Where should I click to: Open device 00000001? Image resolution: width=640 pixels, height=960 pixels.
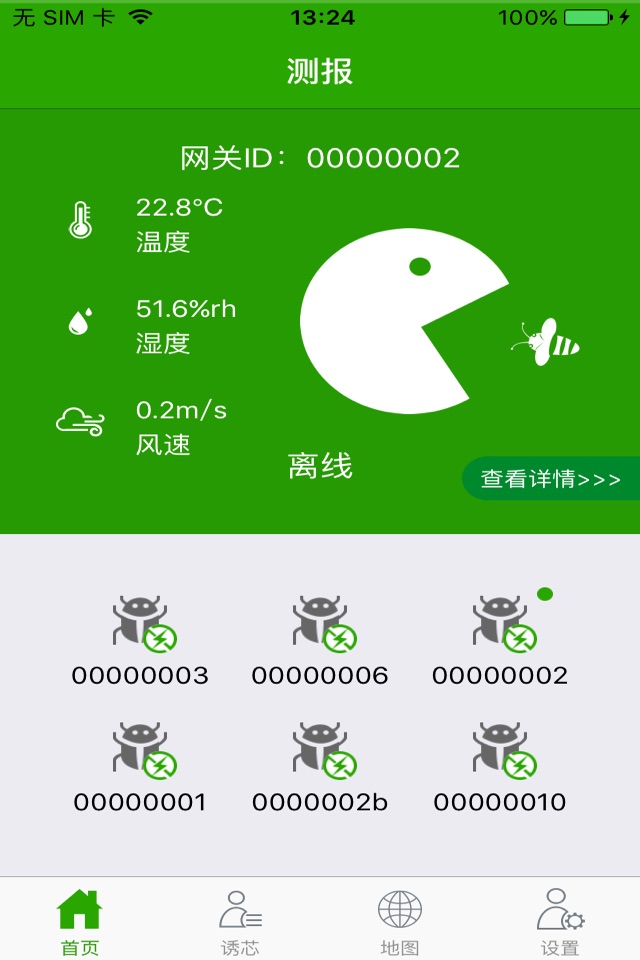(140, 767)
